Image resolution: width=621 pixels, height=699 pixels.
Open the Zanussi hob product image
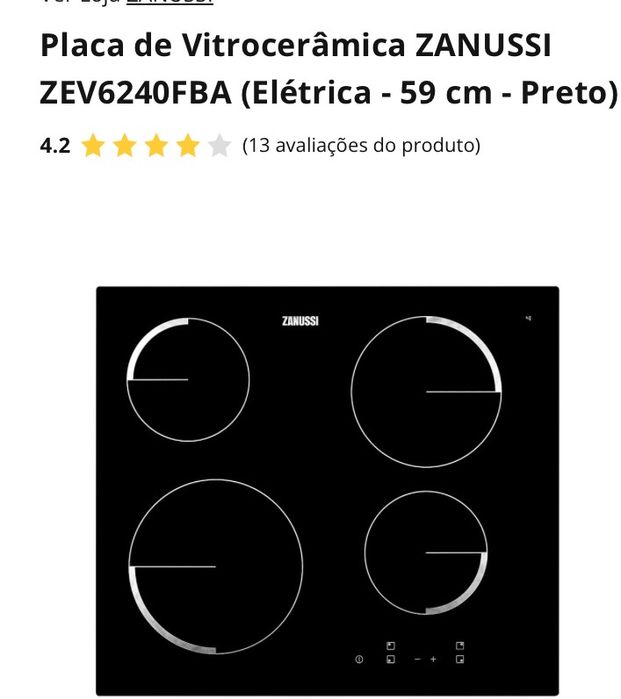pos(327,490)
